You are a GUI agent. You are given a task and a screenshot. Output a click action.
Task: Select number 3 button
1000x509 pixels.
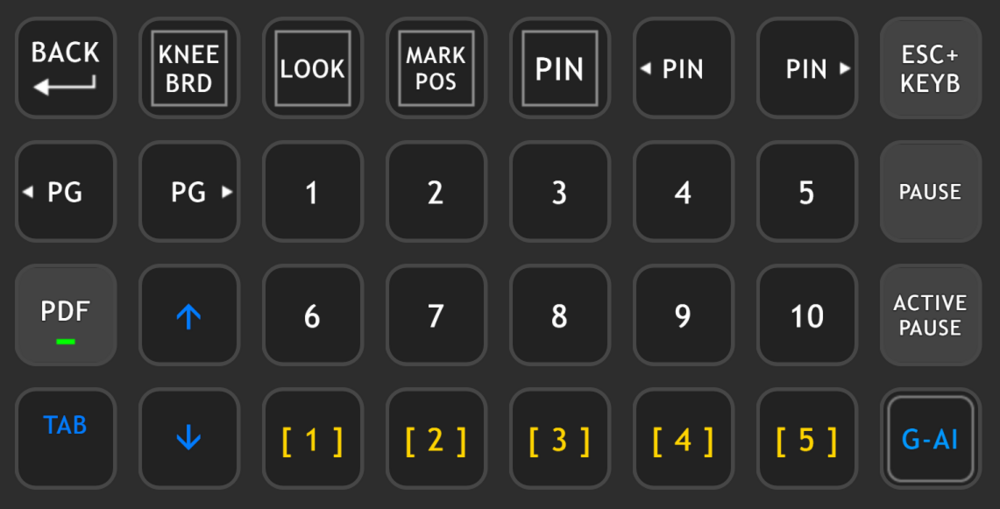tap(559, 192)
